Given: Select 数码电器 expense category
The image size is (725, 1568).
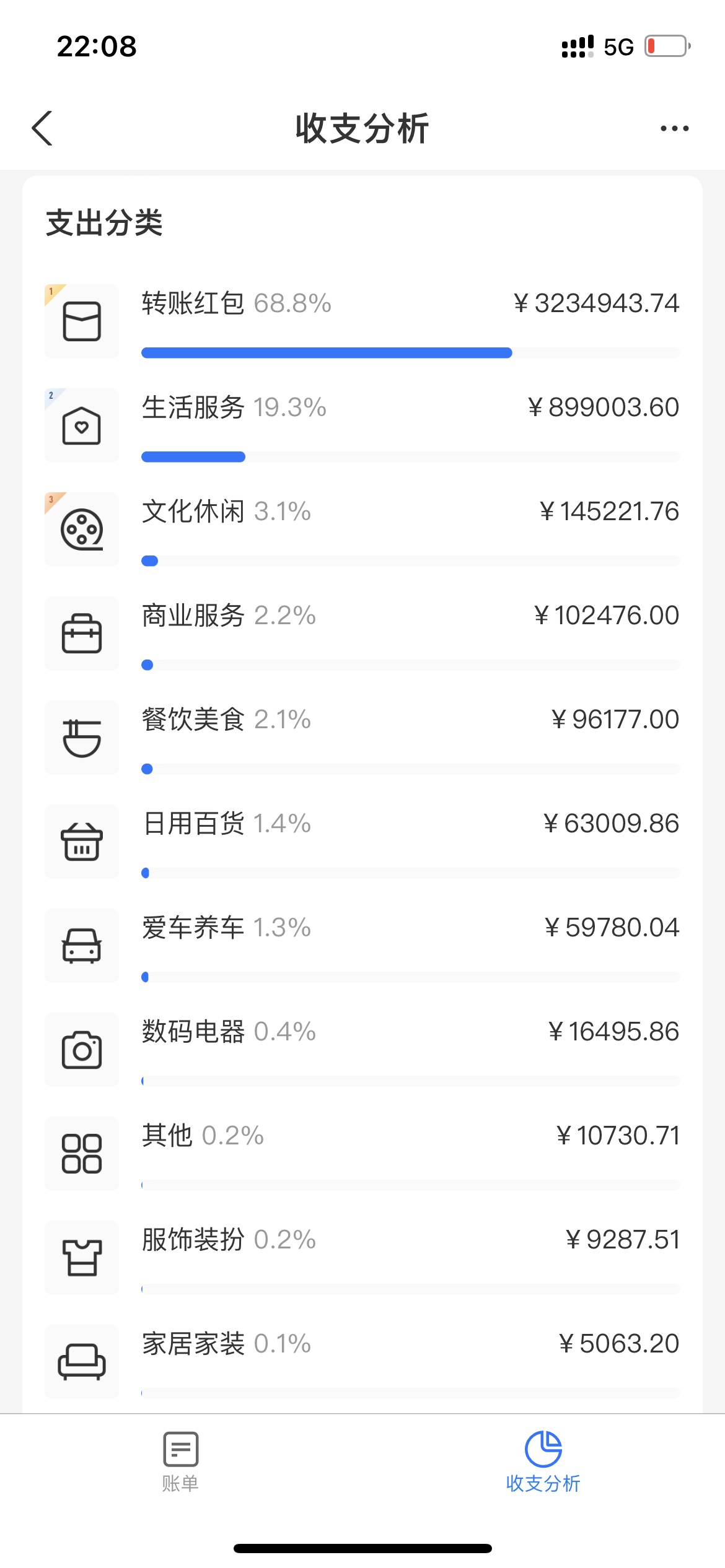Looking at the screenshot, I should pyautogui.click(x=362, y=1050).
